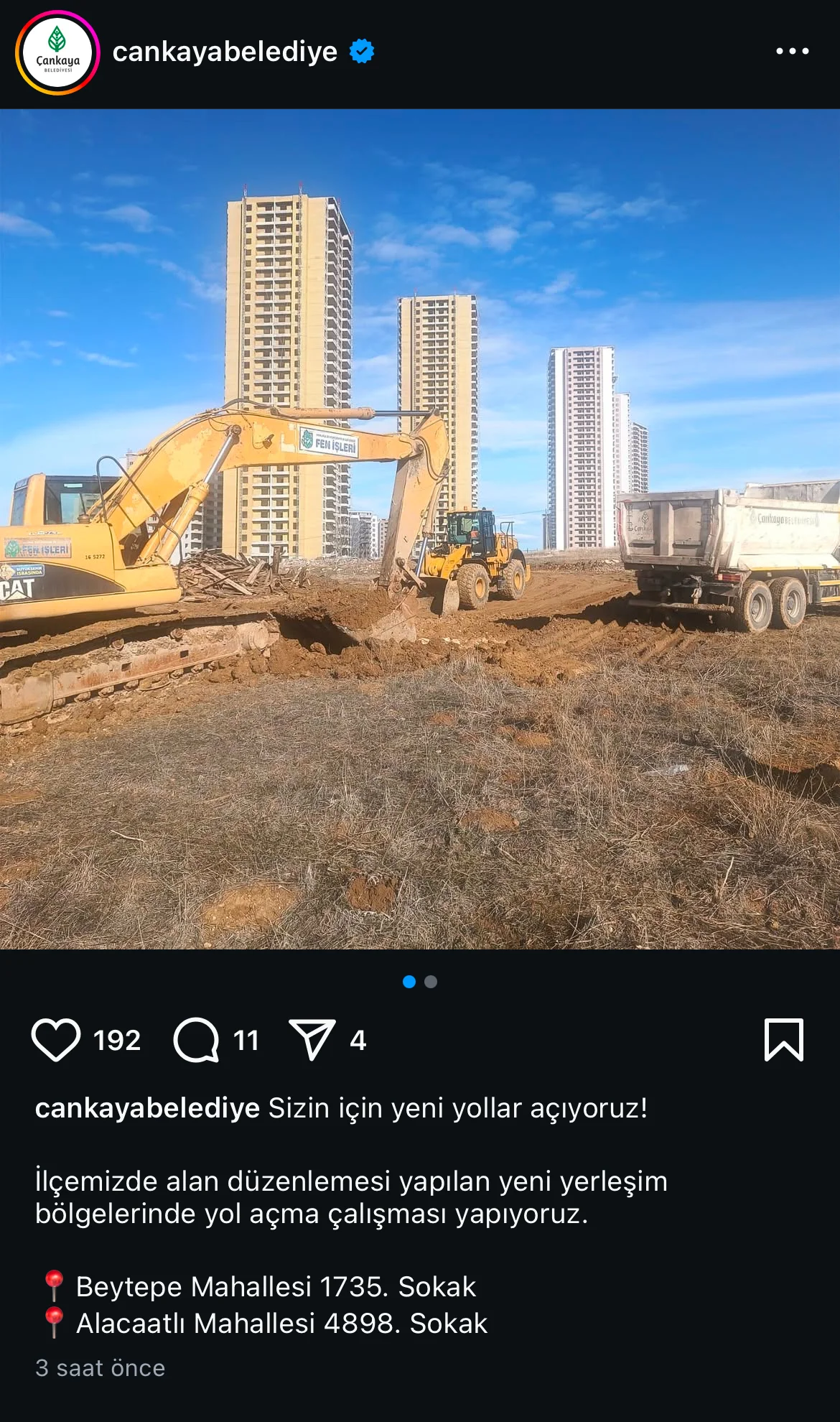Open the cankayabelediye username in the post header
Image resolution: width=840 pixels, height=1422 pixels.
(x=225, y=52)
